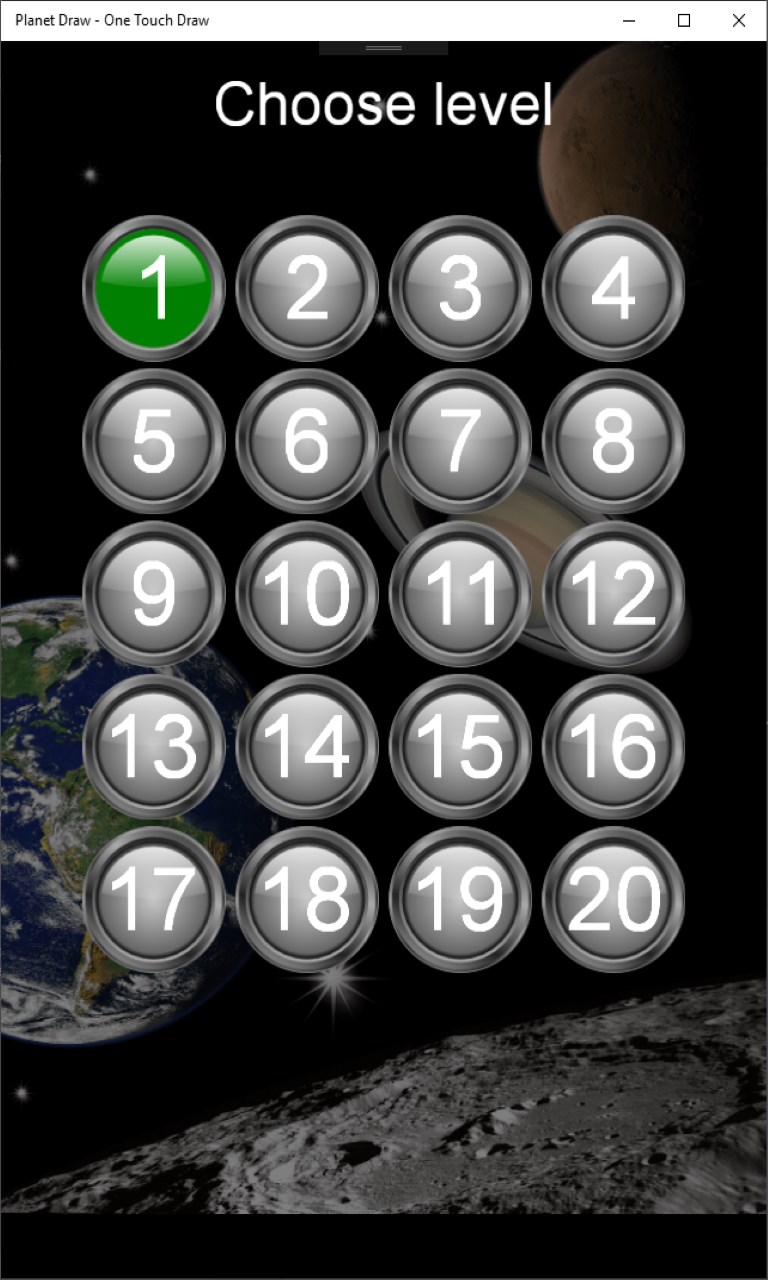The image size is (768, 1280).
Task: Open level 8
Action: point(613,441)
